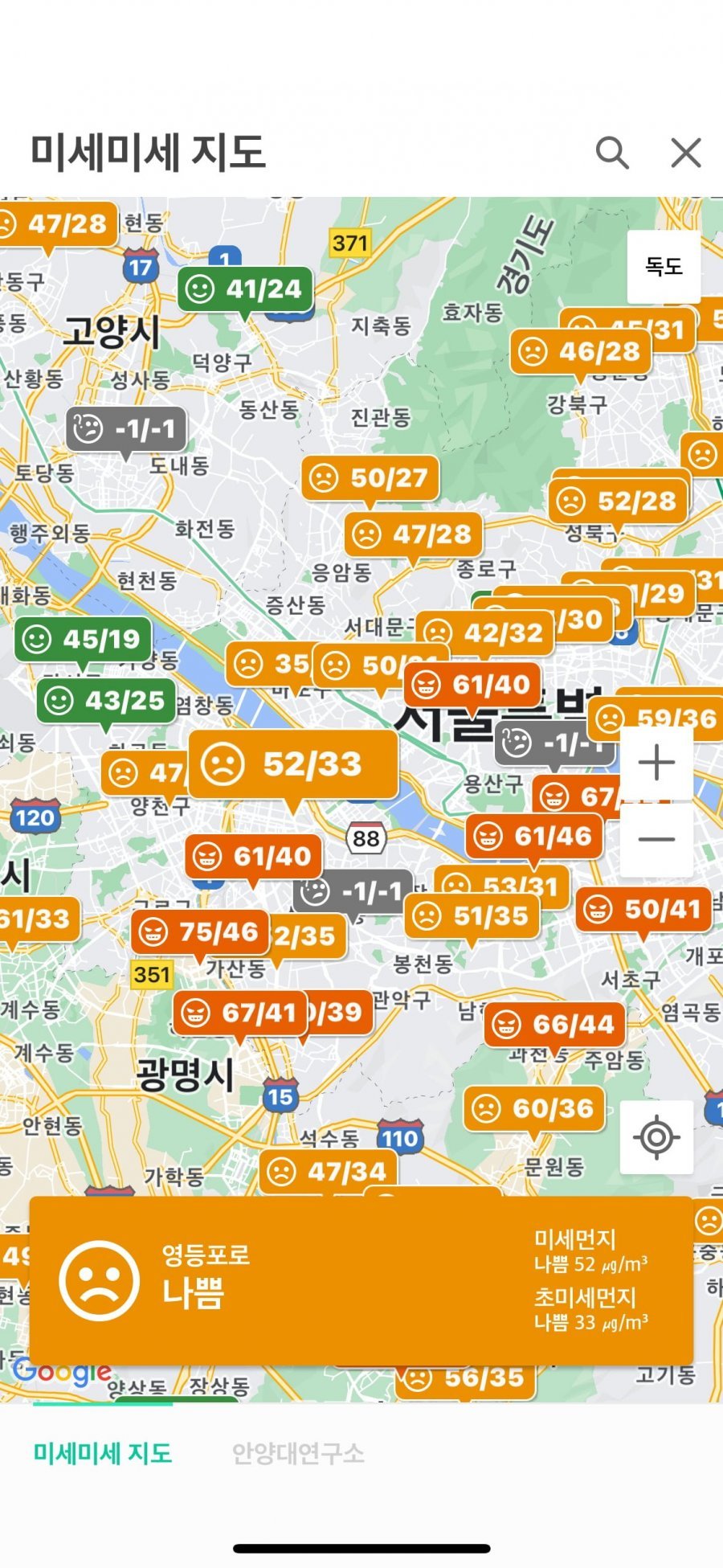The height and width of the screenshot is (1568, 723).
Task: Close the fine dust map
Action: (x=685, y=152)
